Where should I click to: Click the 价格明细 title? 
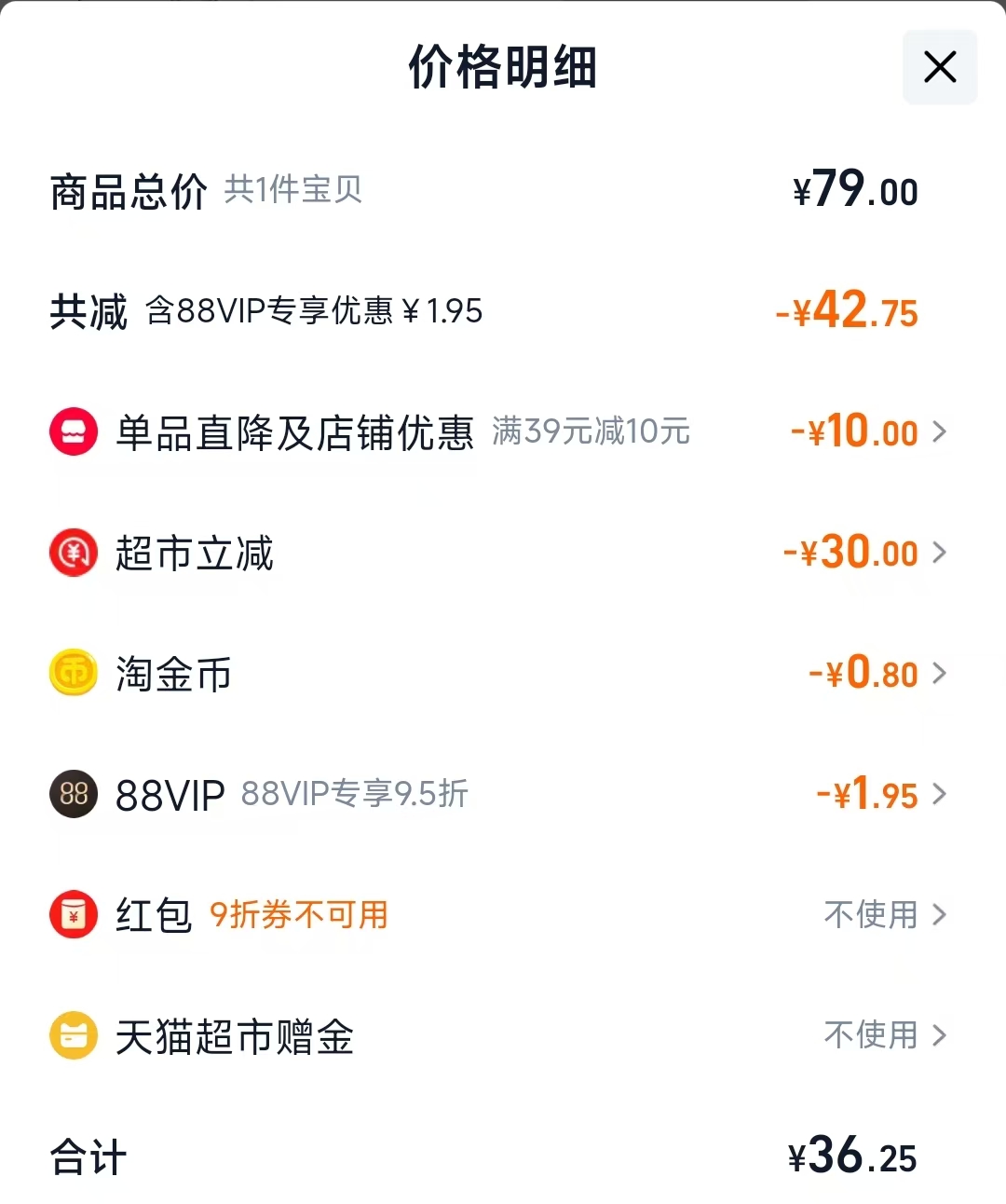pyautogui.click(x=503, y=67)
